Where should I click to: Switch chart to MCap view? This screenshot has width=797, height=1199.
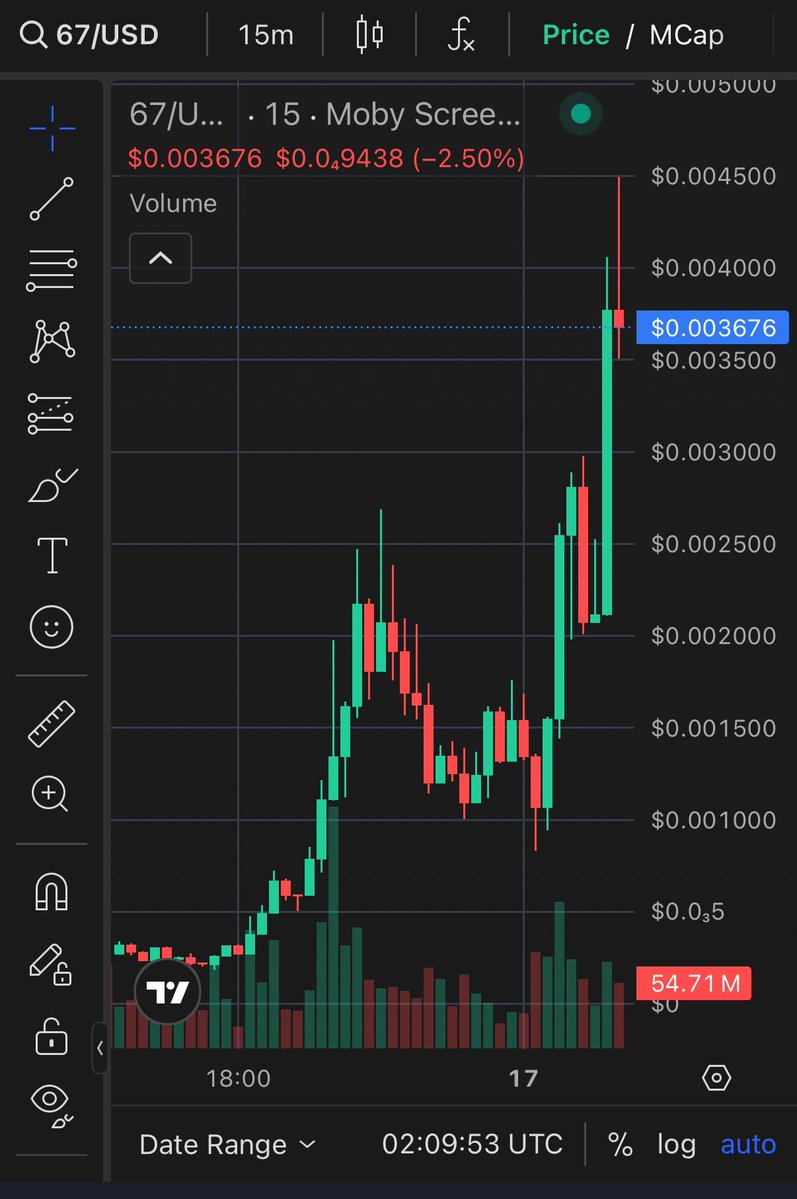point(686,36)
